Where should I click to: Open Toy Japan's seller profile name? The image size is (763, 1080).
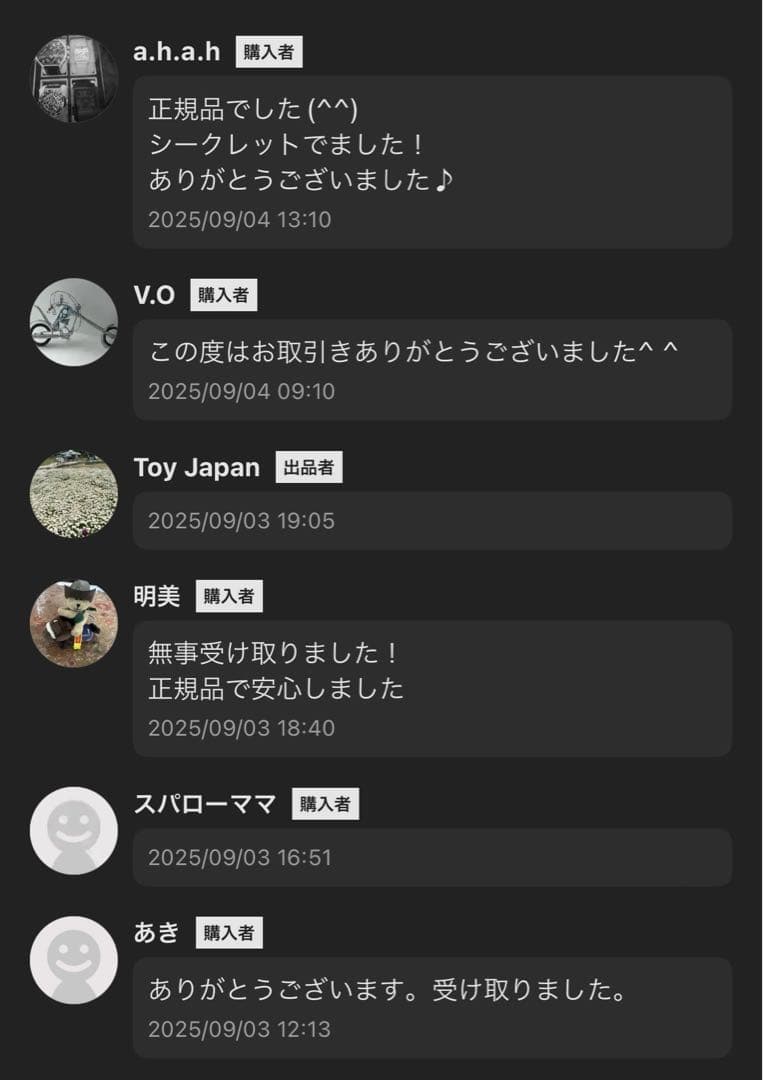pos(196,467)
